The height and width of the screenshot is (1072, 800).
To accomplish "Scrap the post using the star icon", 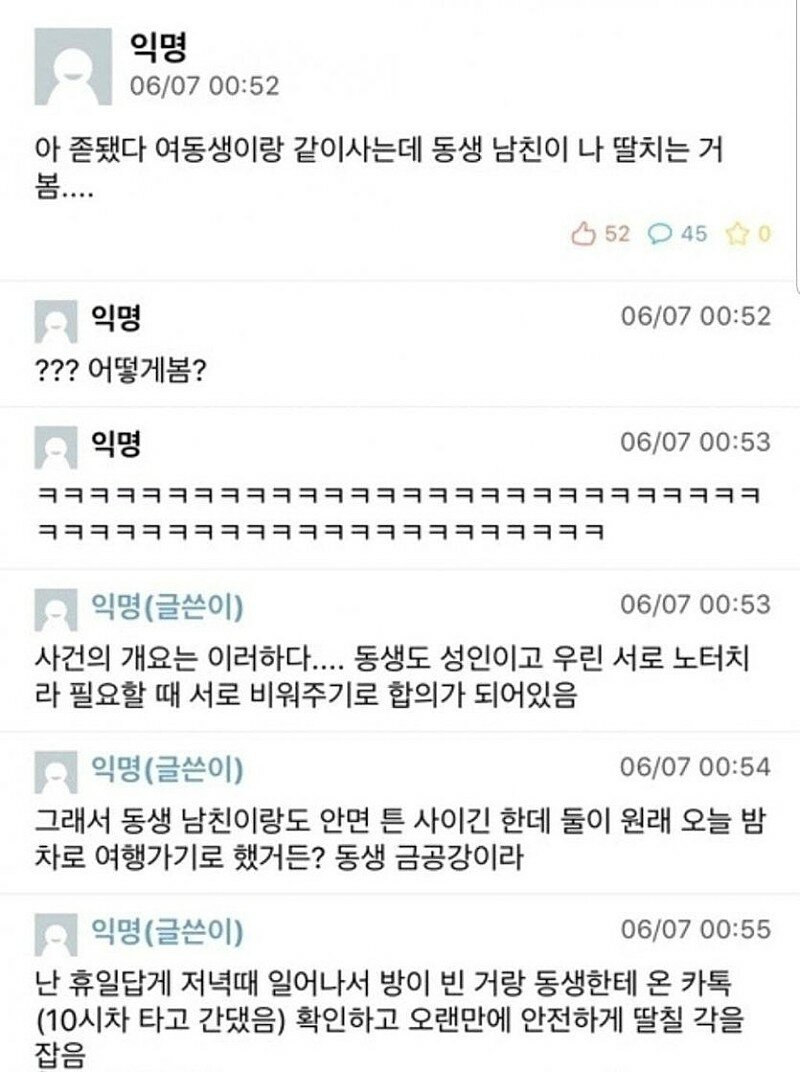I will [x=736, y=233].
